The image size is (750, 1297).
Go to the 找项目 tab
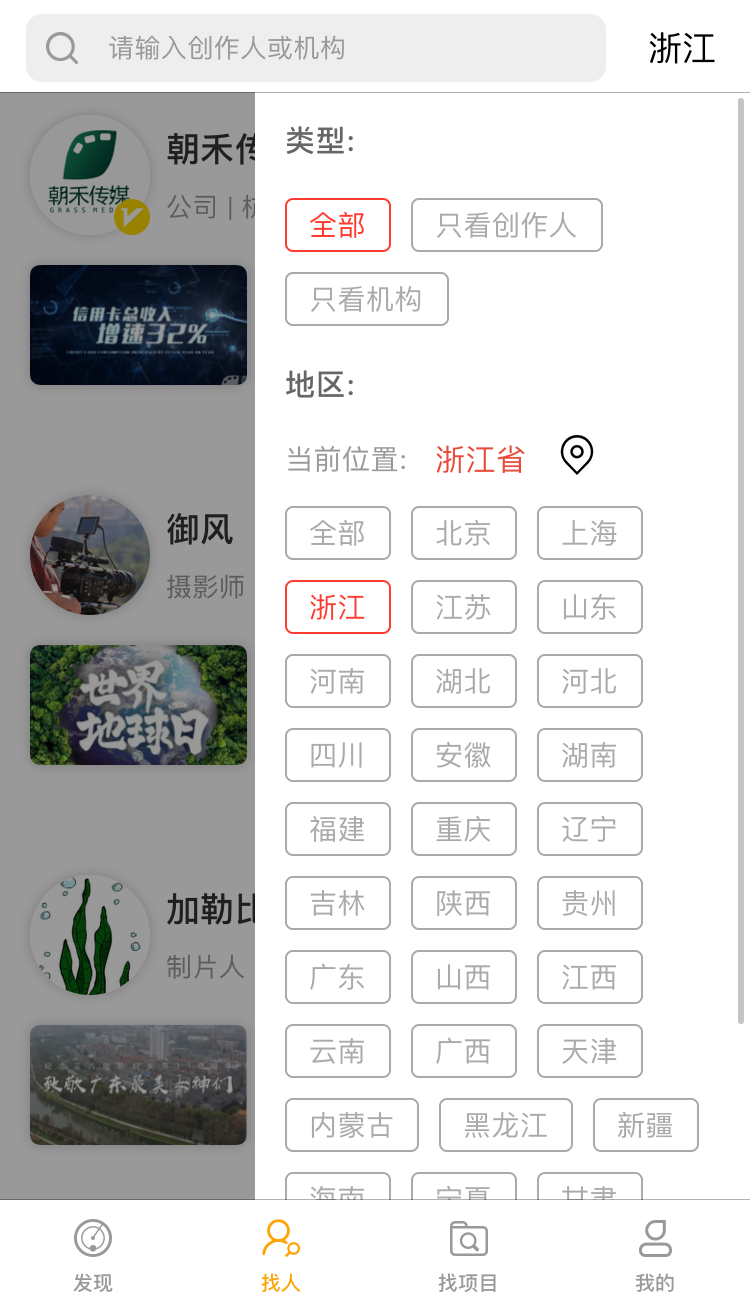468,1255
